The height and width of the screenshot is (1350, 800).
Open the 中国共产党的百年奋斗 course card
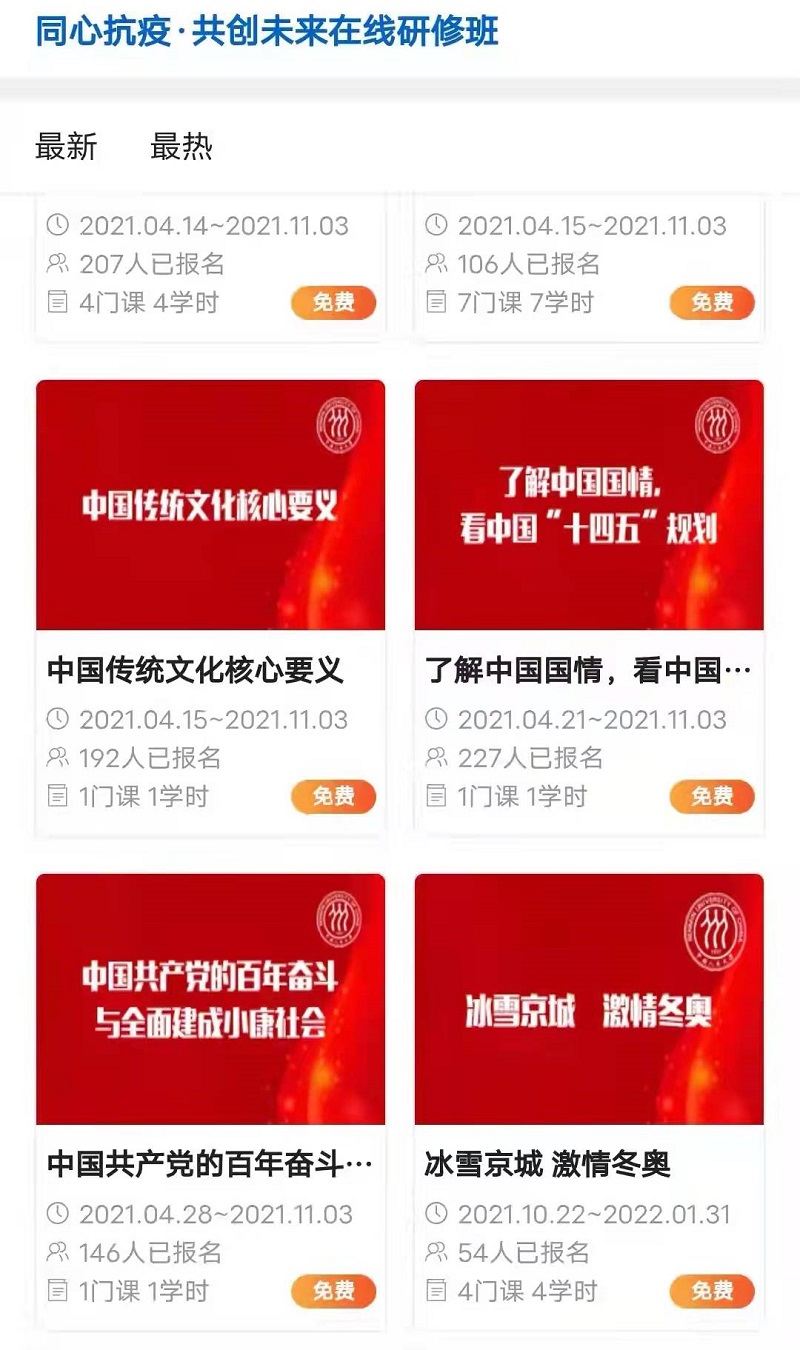[x=210, y=1000]
